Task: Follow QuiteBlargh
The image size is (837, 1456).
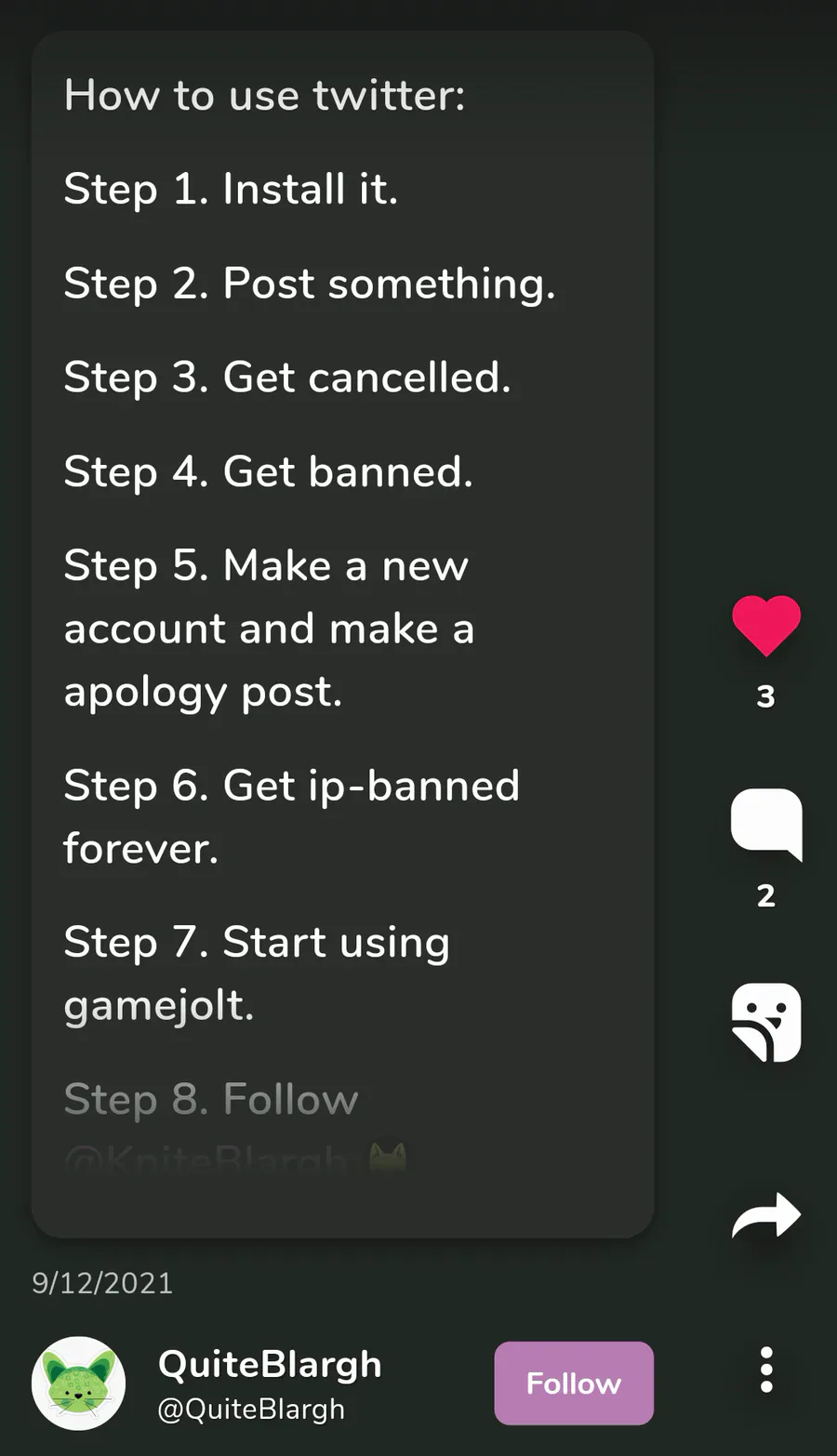Action: pyautogui.click(x=574, y=1383)
